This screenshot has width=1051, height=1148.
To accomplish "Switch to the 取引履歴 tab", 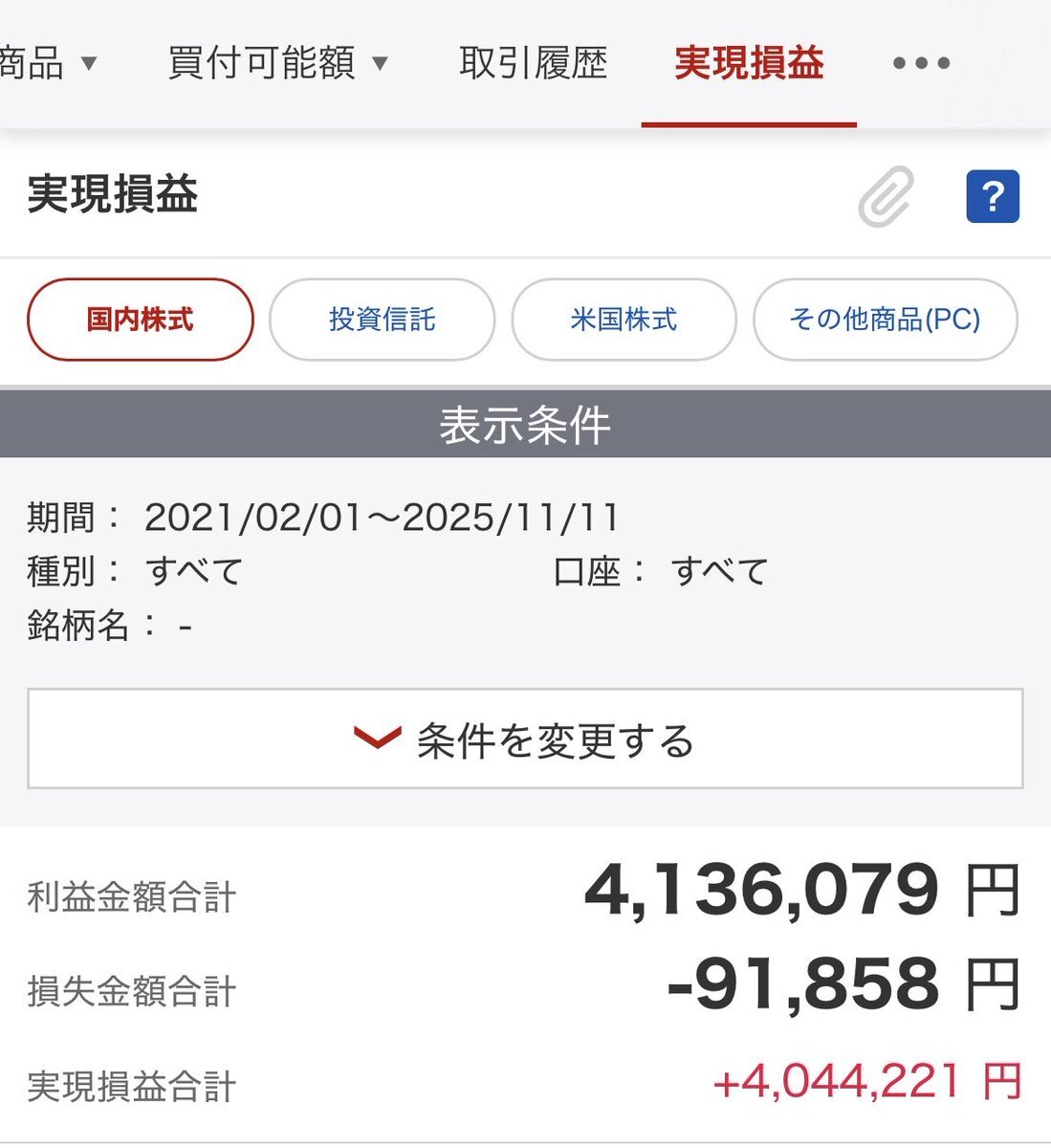I will coord(534,63).
